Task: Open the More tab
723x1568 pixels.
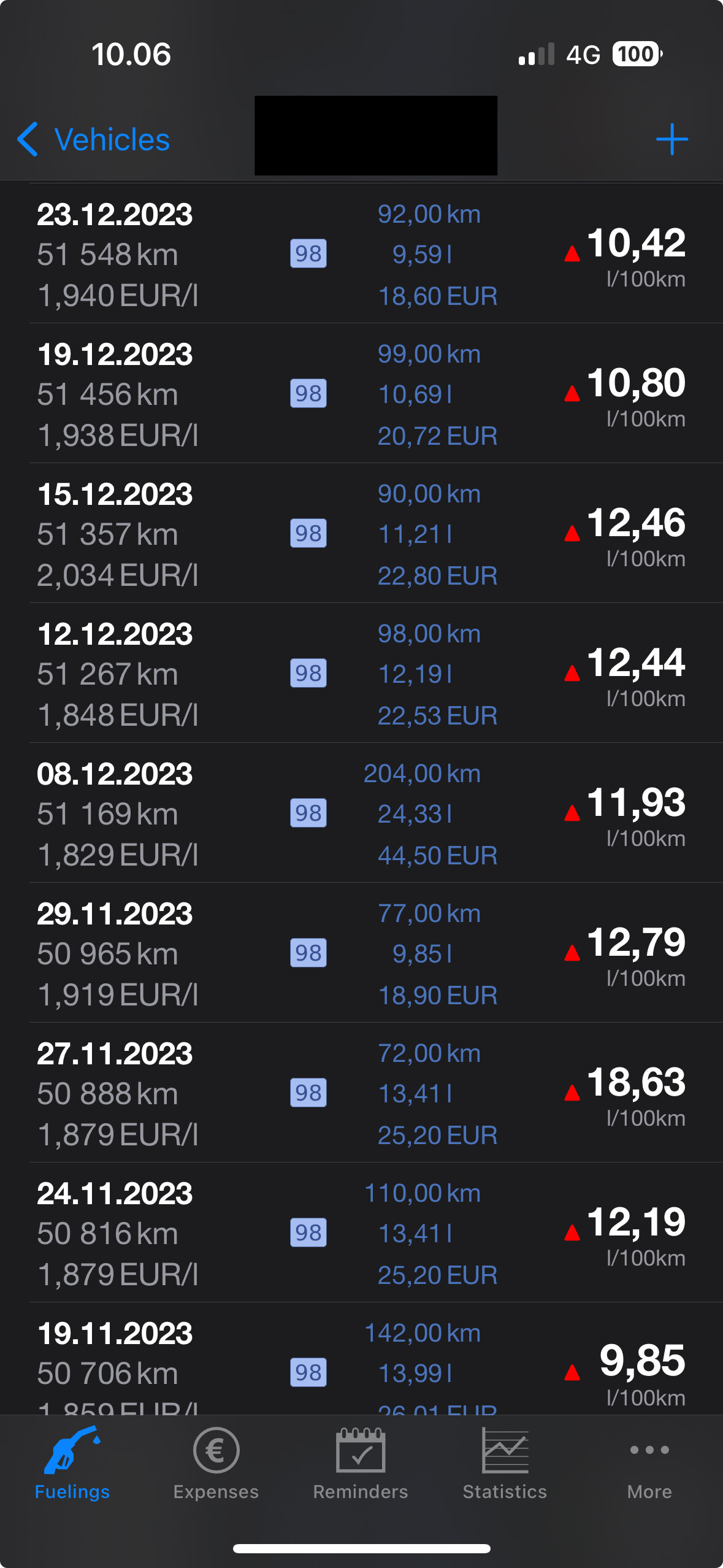Action: click(649, 1463)
